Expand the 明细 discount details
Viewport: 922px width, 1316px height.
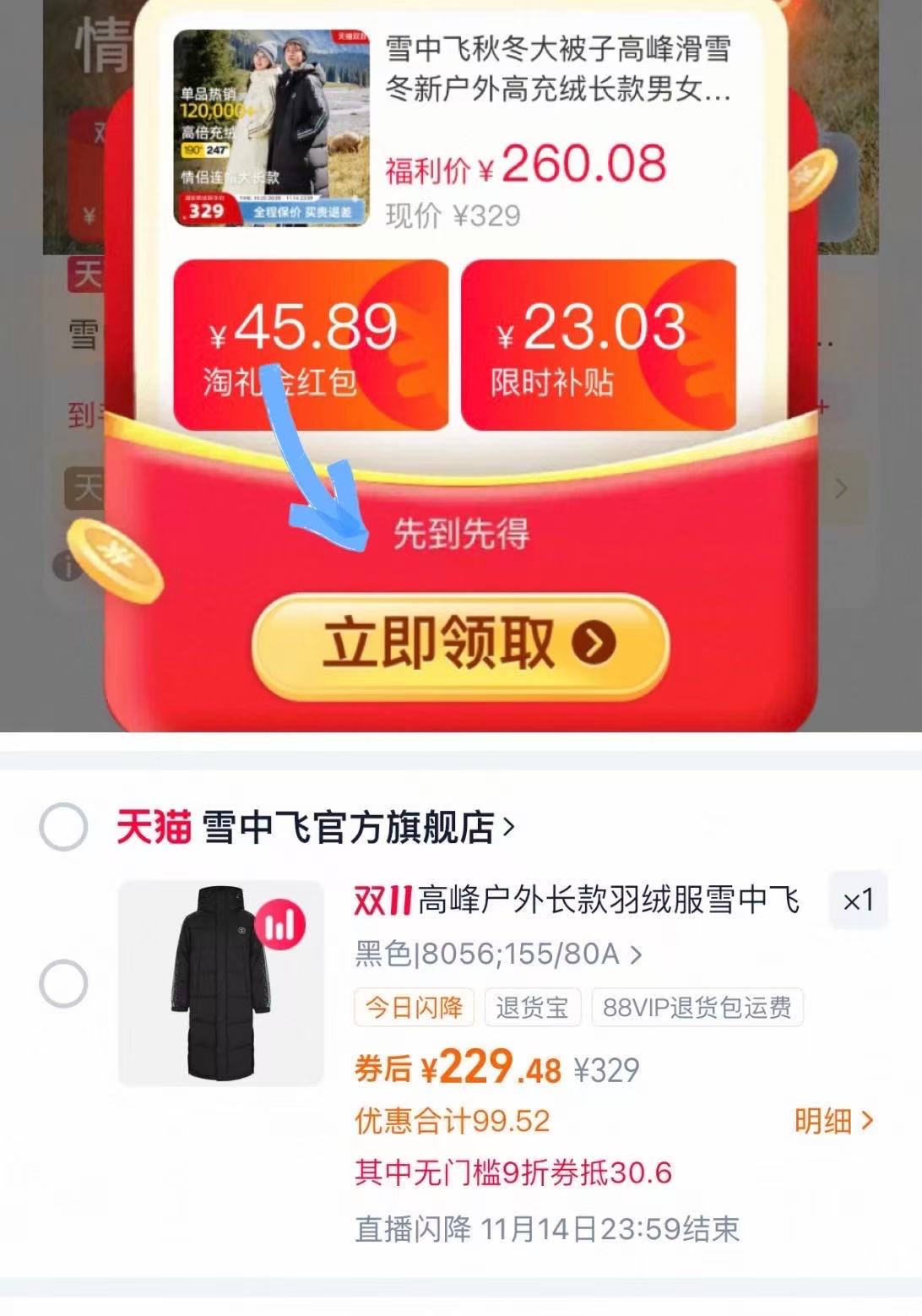tap(832, 1118)
